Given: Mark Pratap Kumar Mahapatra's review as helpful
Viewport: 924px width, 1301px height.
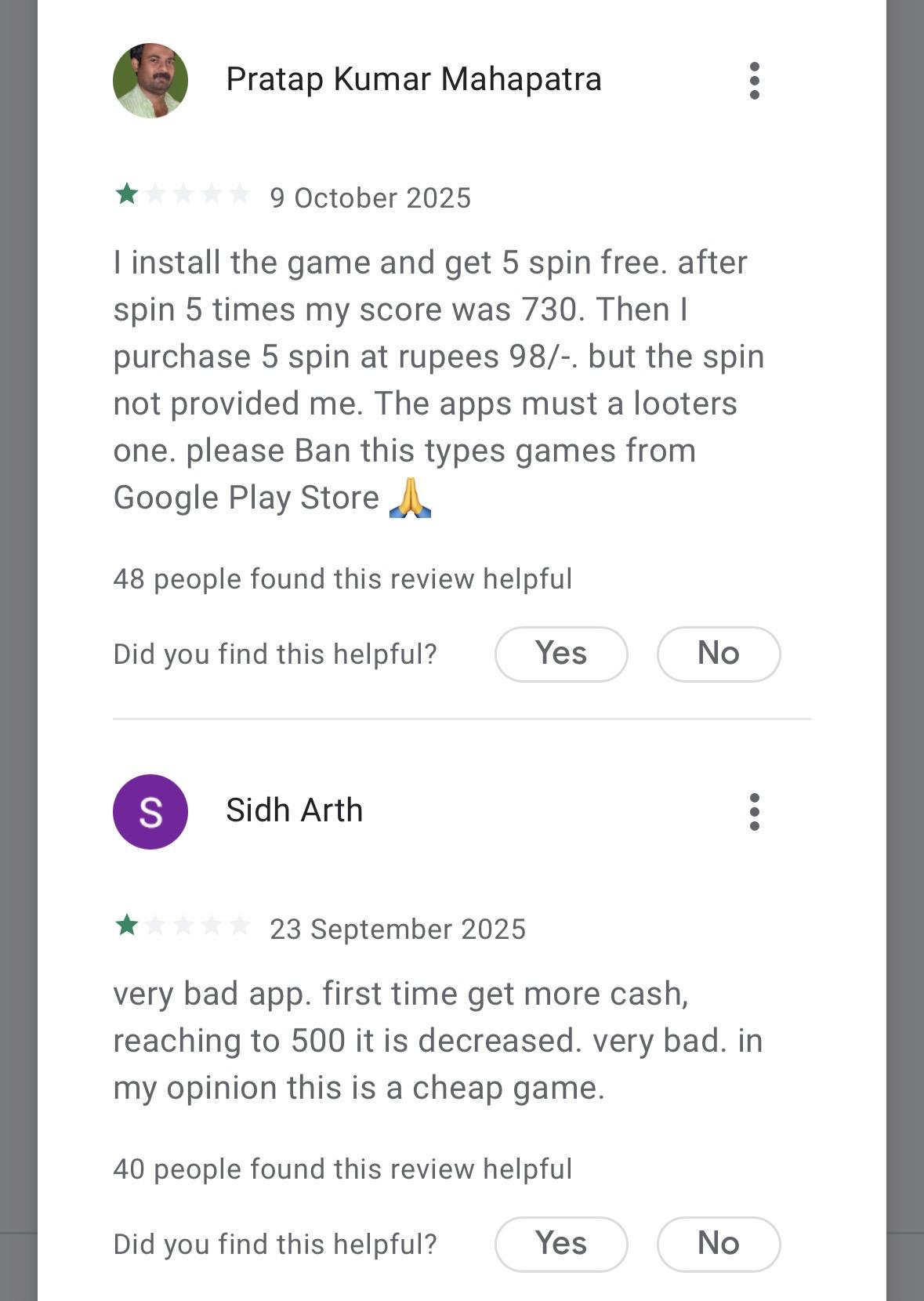Looking at the screenshot, I should pos(561,654).
